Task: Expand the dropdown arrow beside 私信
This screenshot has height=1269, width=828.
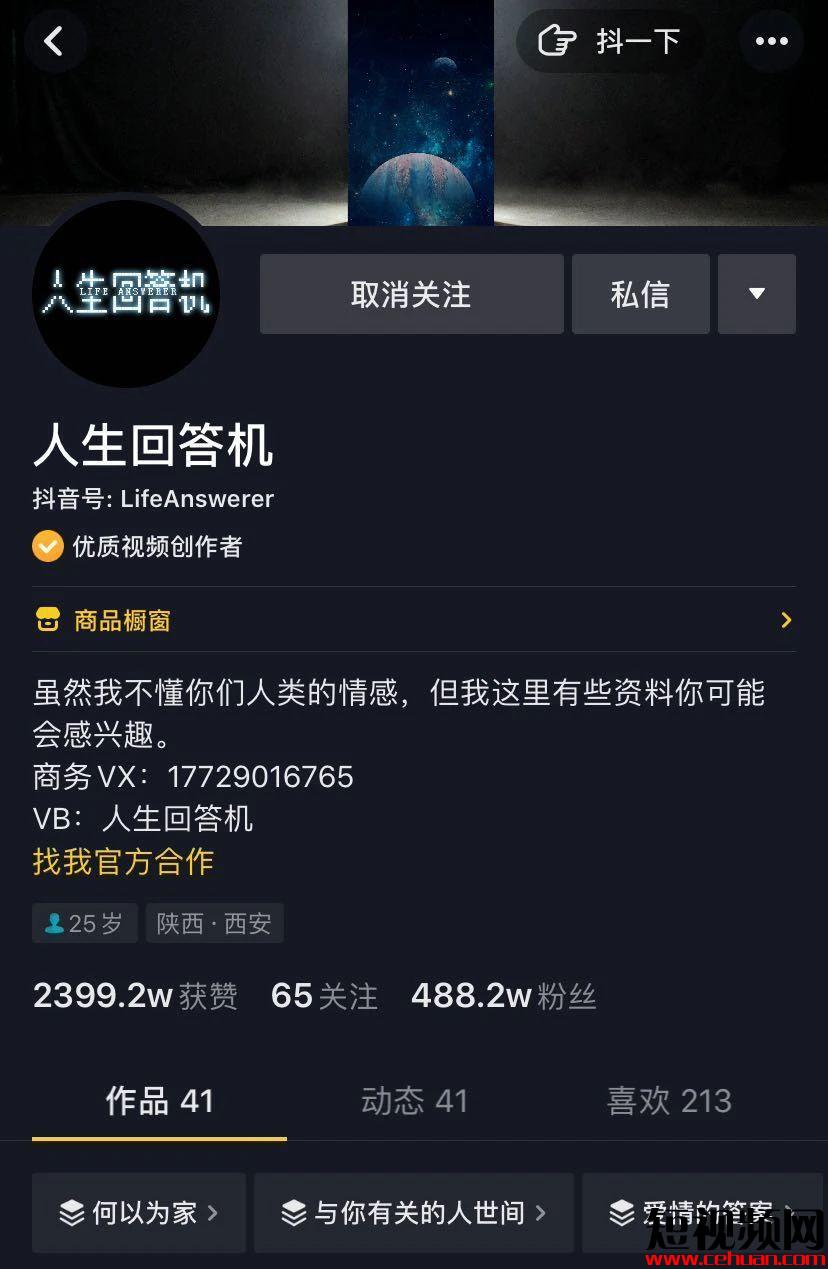Action: point(757,294)
